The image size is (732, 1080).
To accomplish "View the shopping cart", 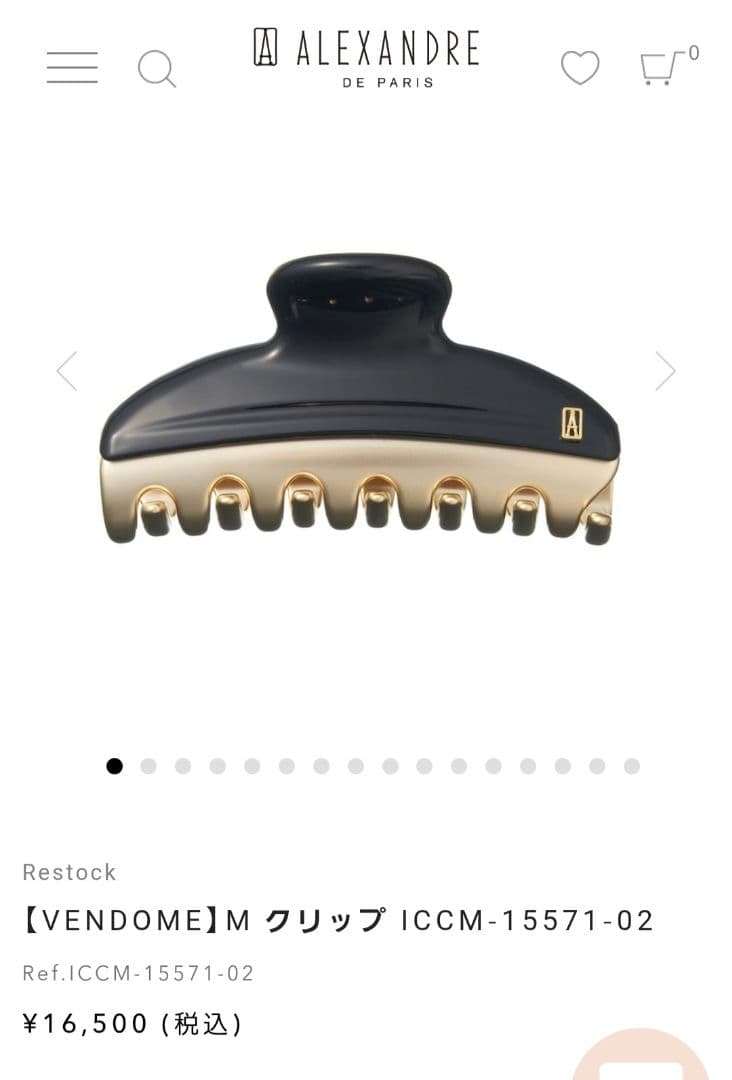I will (x=662, y=68).
